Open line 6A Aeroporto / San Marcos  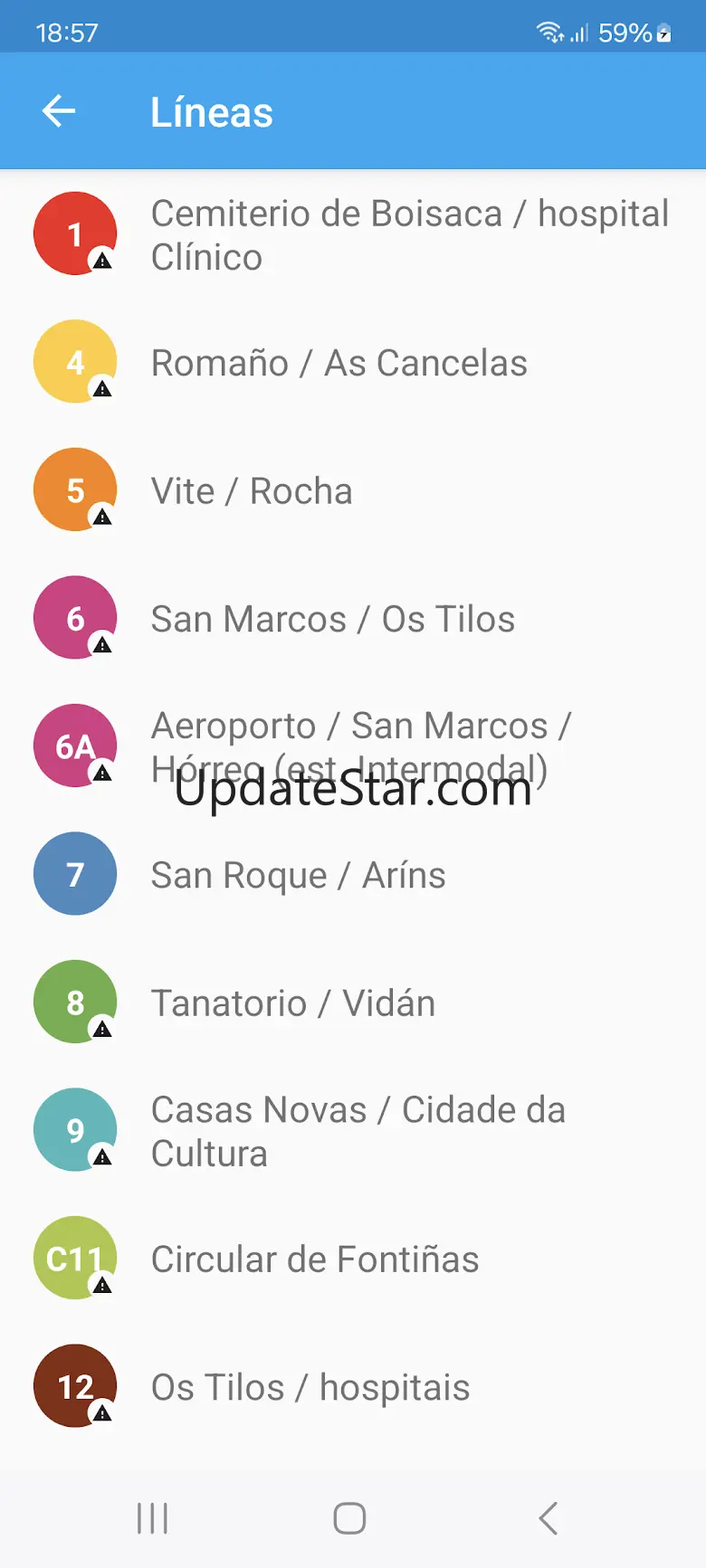tap(360, 746)
